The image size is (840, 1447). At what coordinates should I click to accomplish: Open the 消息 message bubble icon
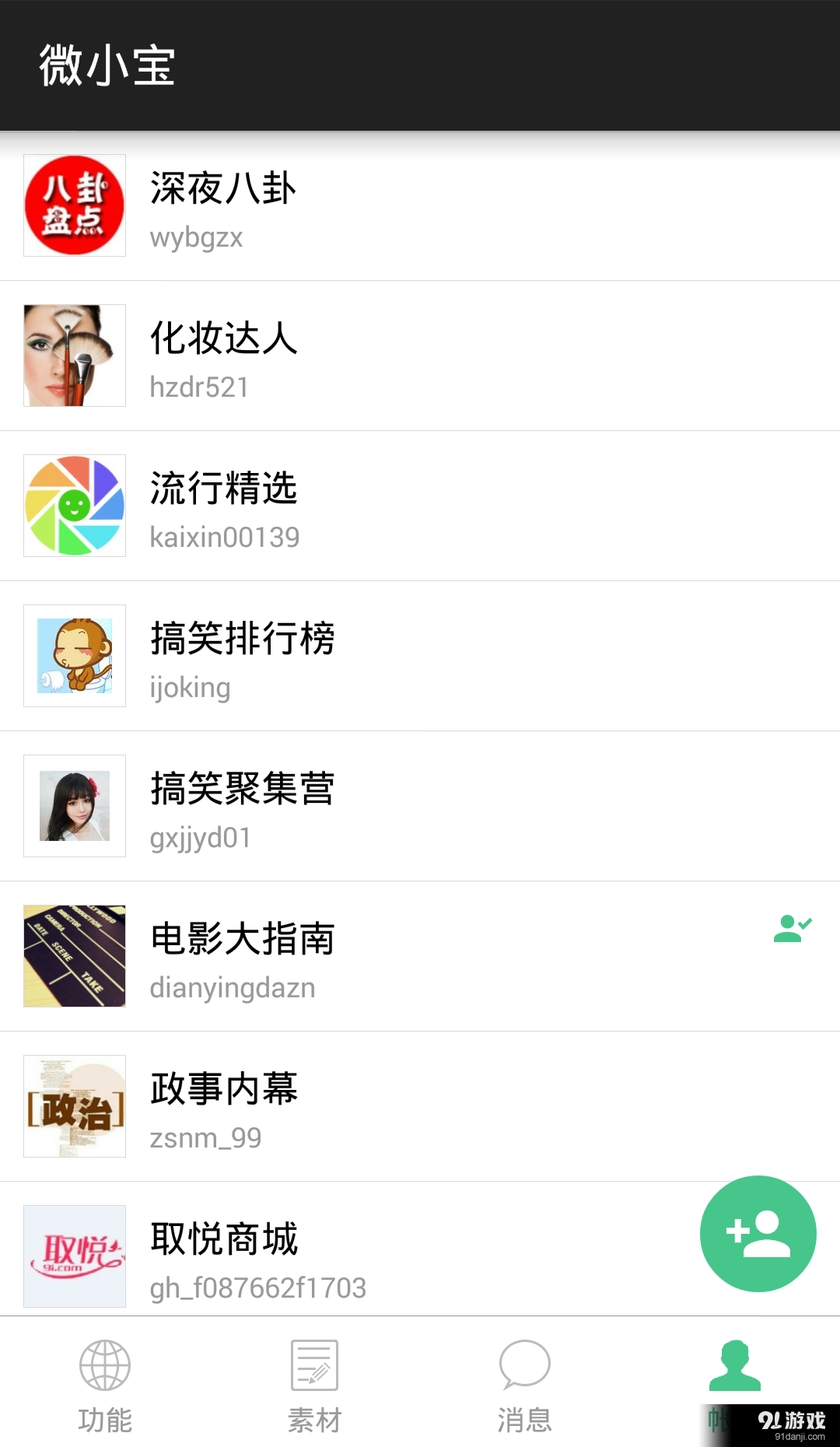[x=525, y=1367]
